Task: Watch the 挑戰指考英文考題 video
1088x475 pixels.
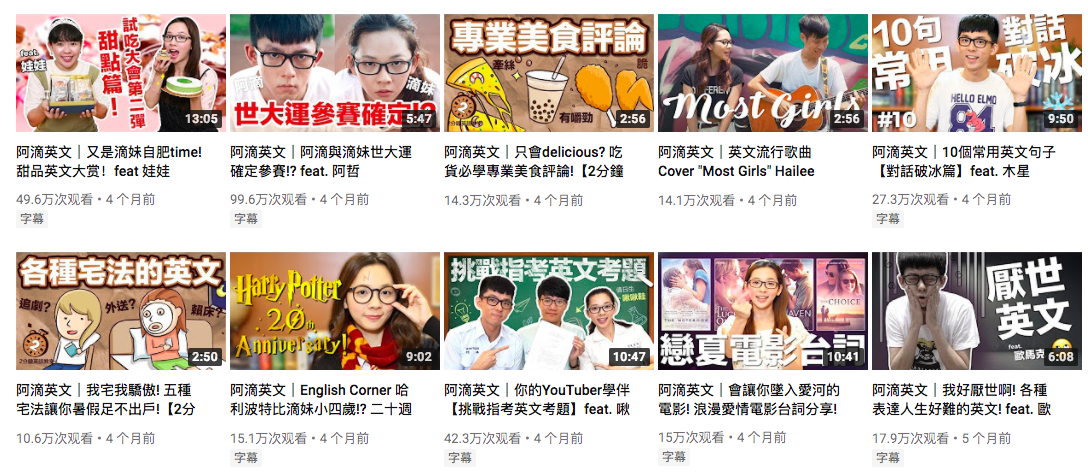Action: [x=548, y=311]
